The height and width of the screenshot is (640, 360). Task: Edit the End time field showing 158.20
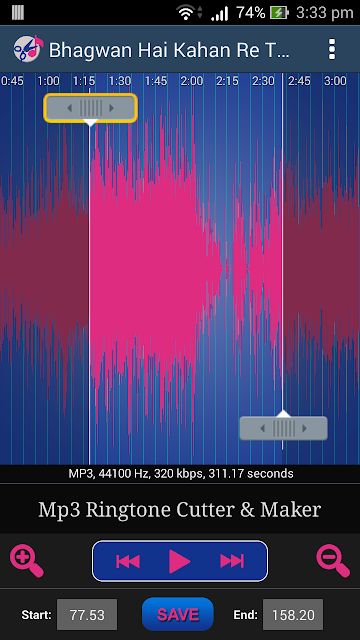(x=293, y=614)
